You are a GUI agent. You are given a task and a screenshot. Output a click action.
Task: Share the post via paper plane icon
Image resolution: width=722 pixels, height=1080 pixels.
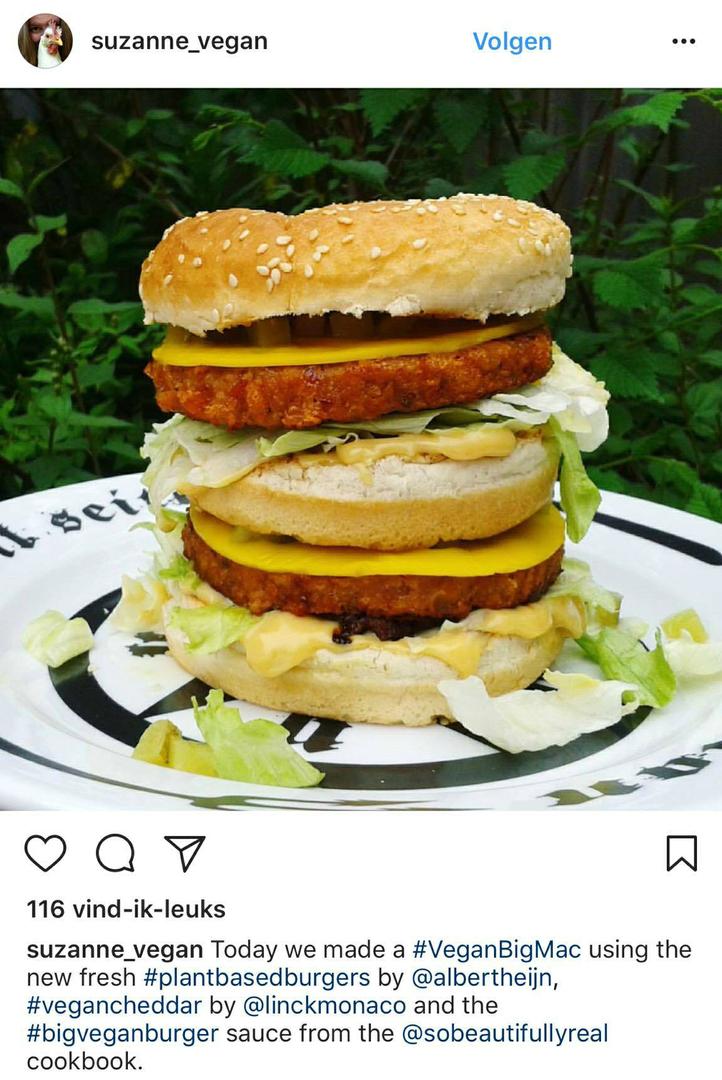184,853
